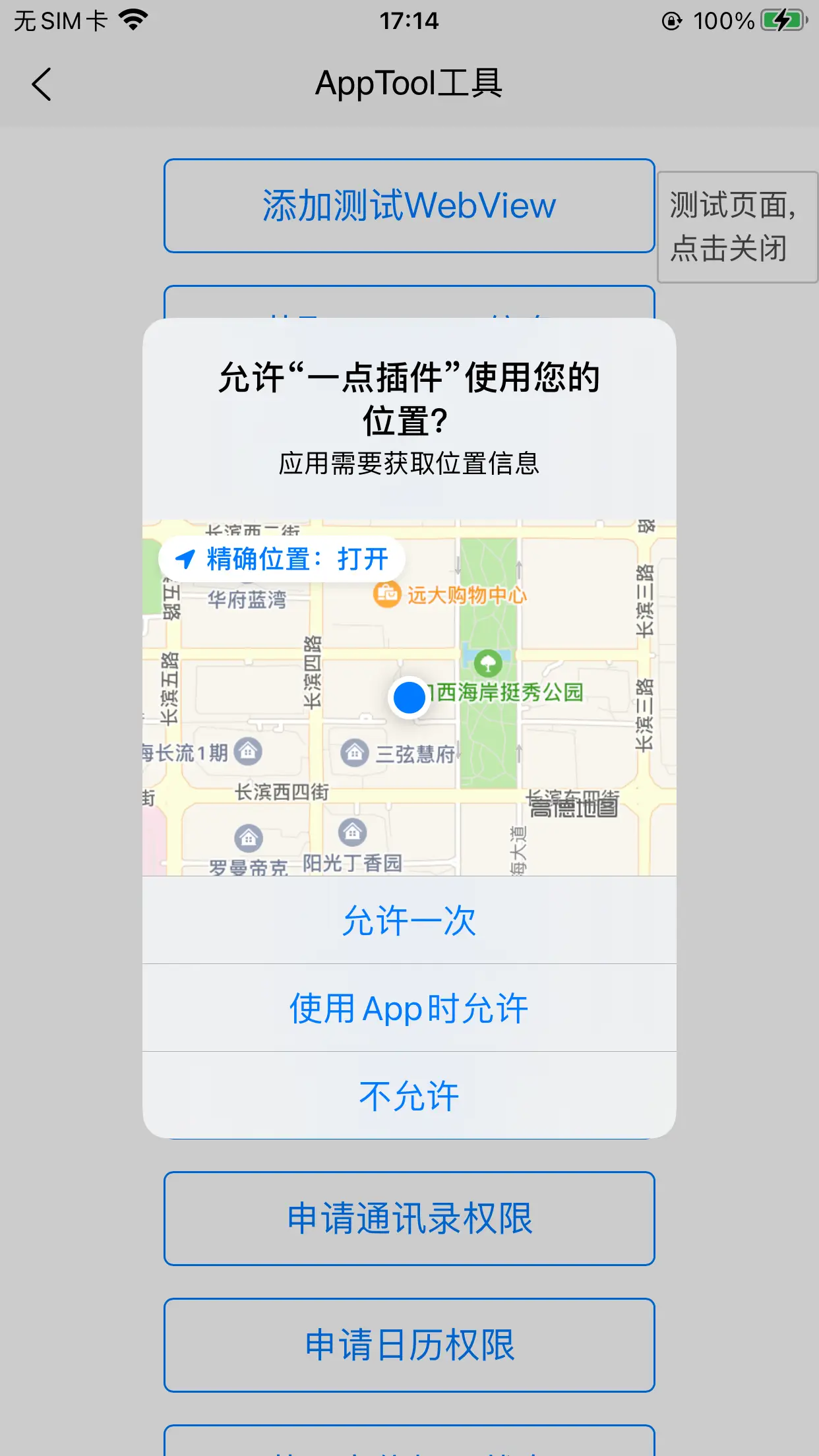Select 使用App时允许 option
The width and height of the screenshot is (819, 1456).
point(409,1008)
